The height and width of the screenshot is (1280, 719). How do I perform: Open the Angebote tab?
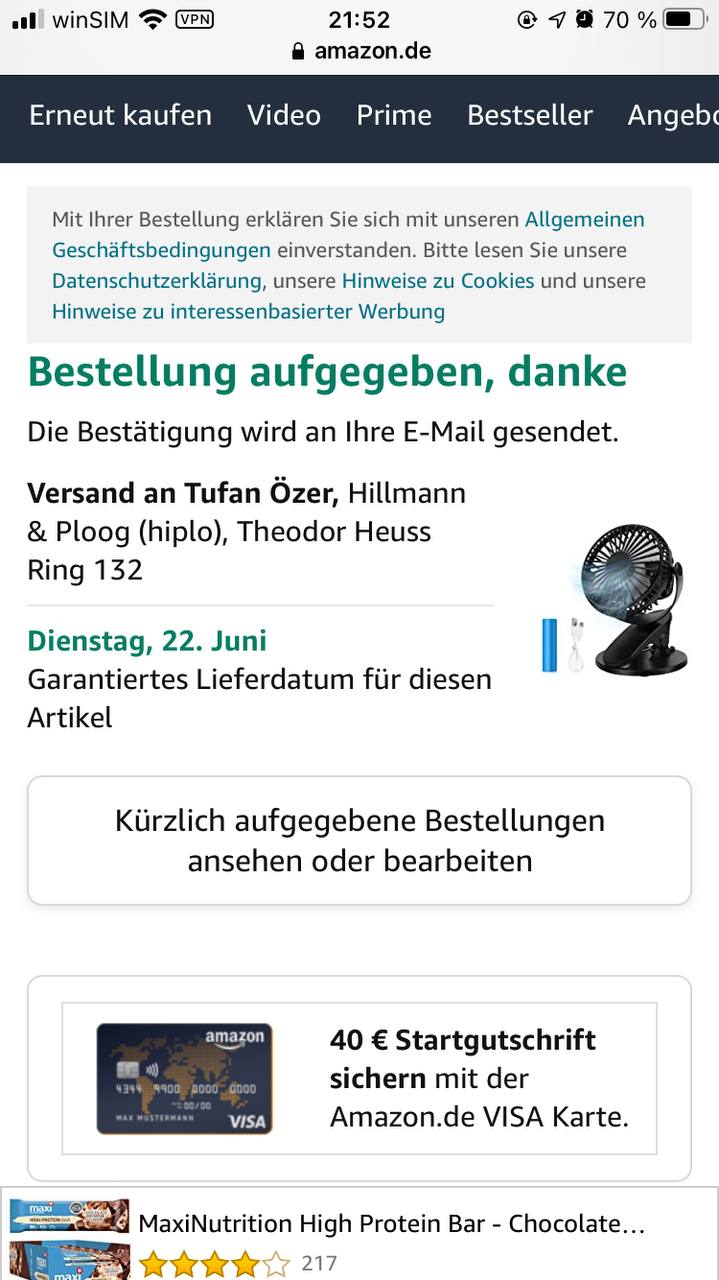coord(673,116)
